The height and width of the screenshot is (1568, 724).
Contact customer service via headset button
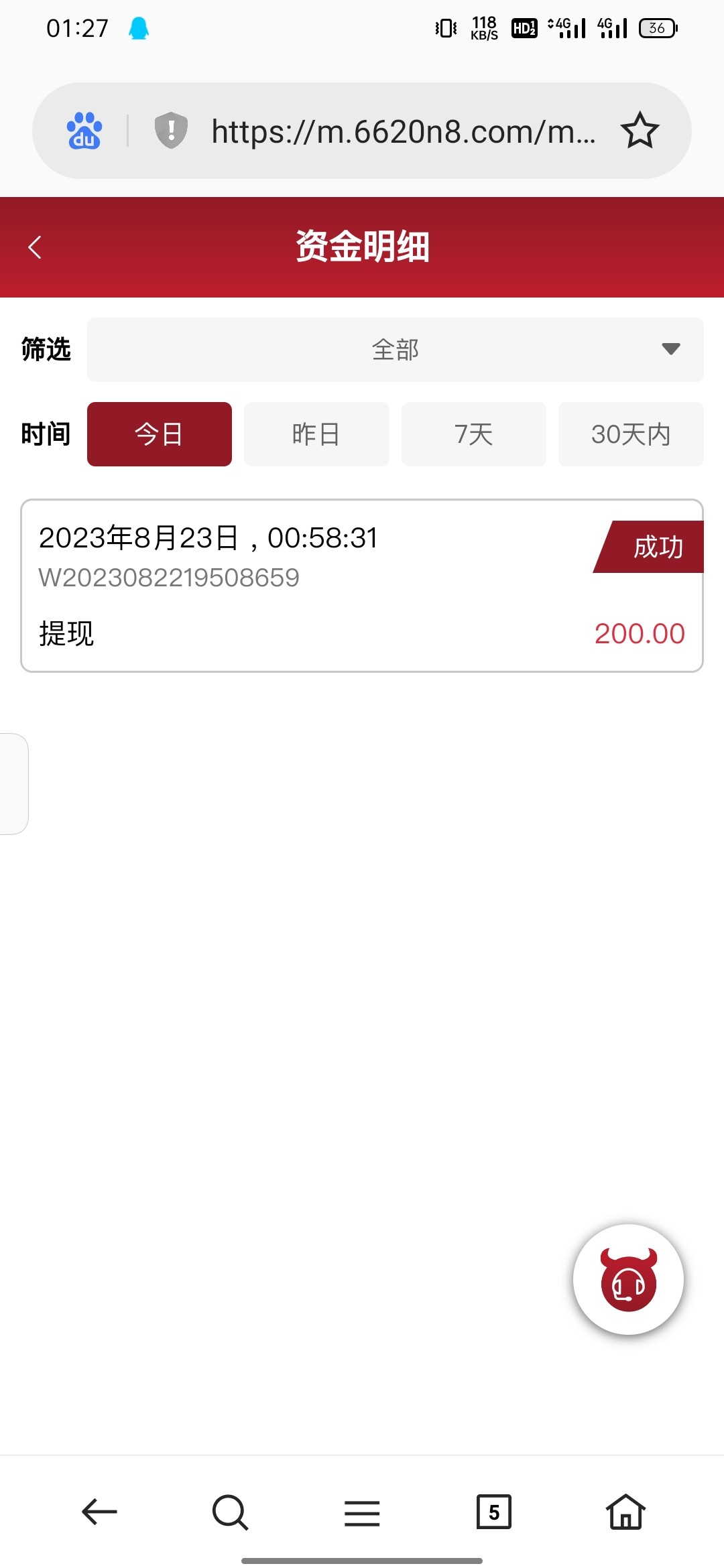tap(628, 1280)
